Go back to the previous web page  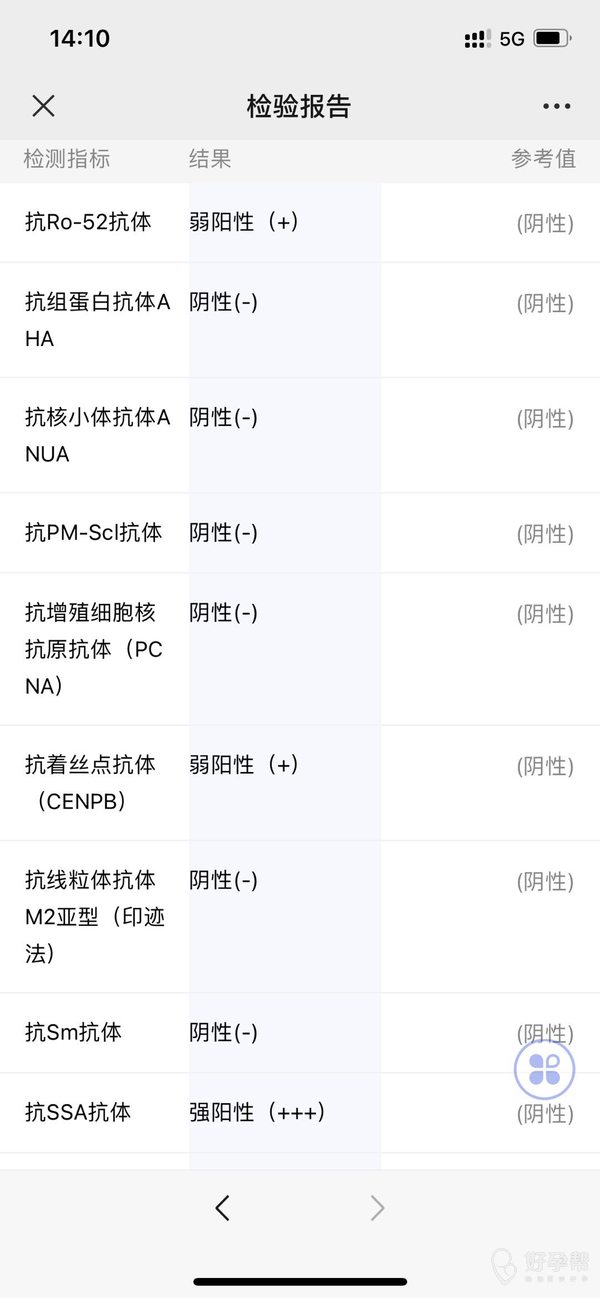click(x=223, y=1208)
